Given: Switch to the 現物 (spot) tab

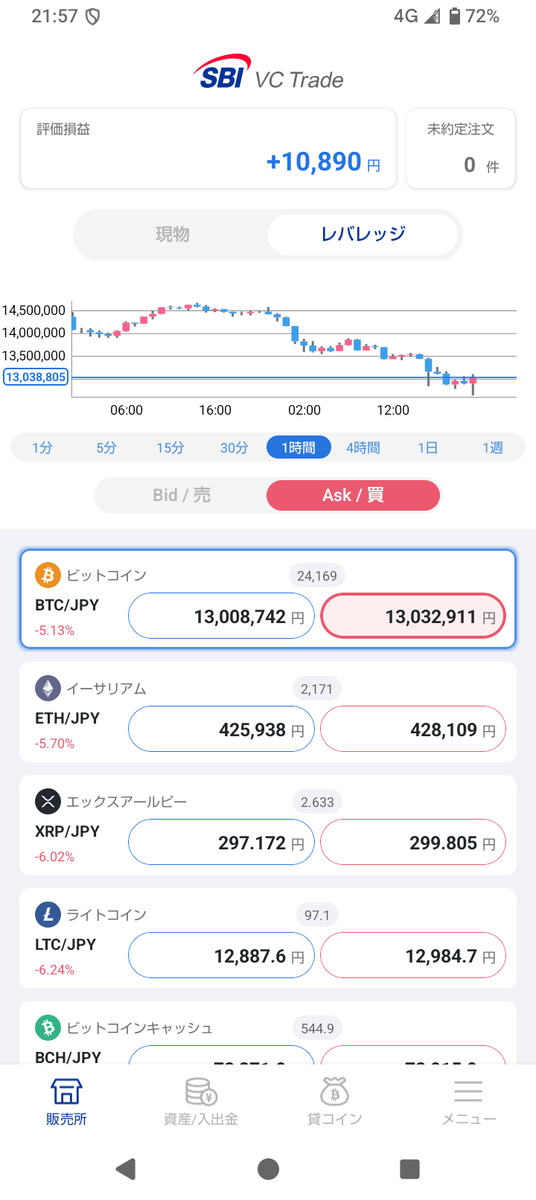Looking at the screenshot, I should 172,235.
